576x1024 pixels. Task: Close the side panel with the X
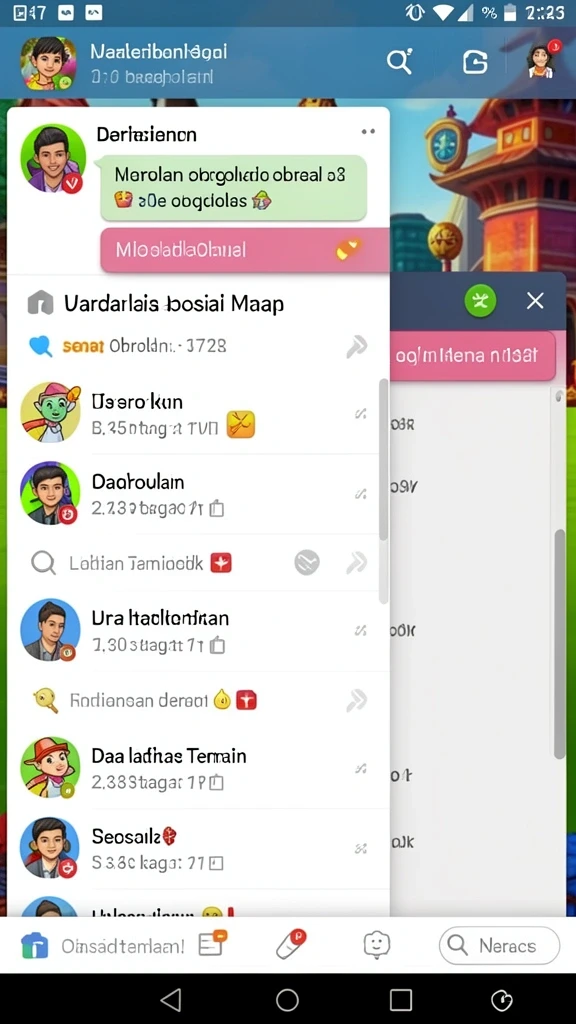pos(535,300)
